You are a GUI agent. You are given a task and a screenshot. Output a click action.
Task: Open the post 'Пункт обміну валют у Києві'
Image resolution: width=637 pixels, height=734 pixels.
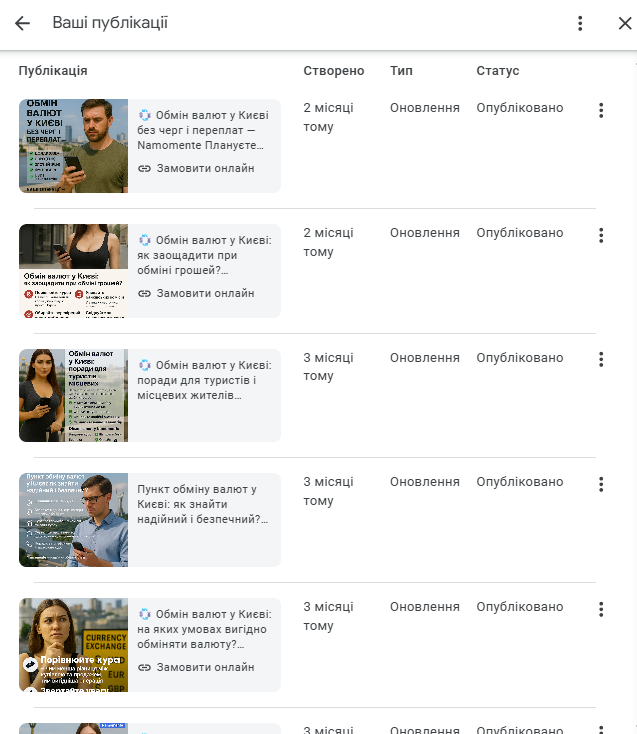pyautogui.click(x=203, y=504)
